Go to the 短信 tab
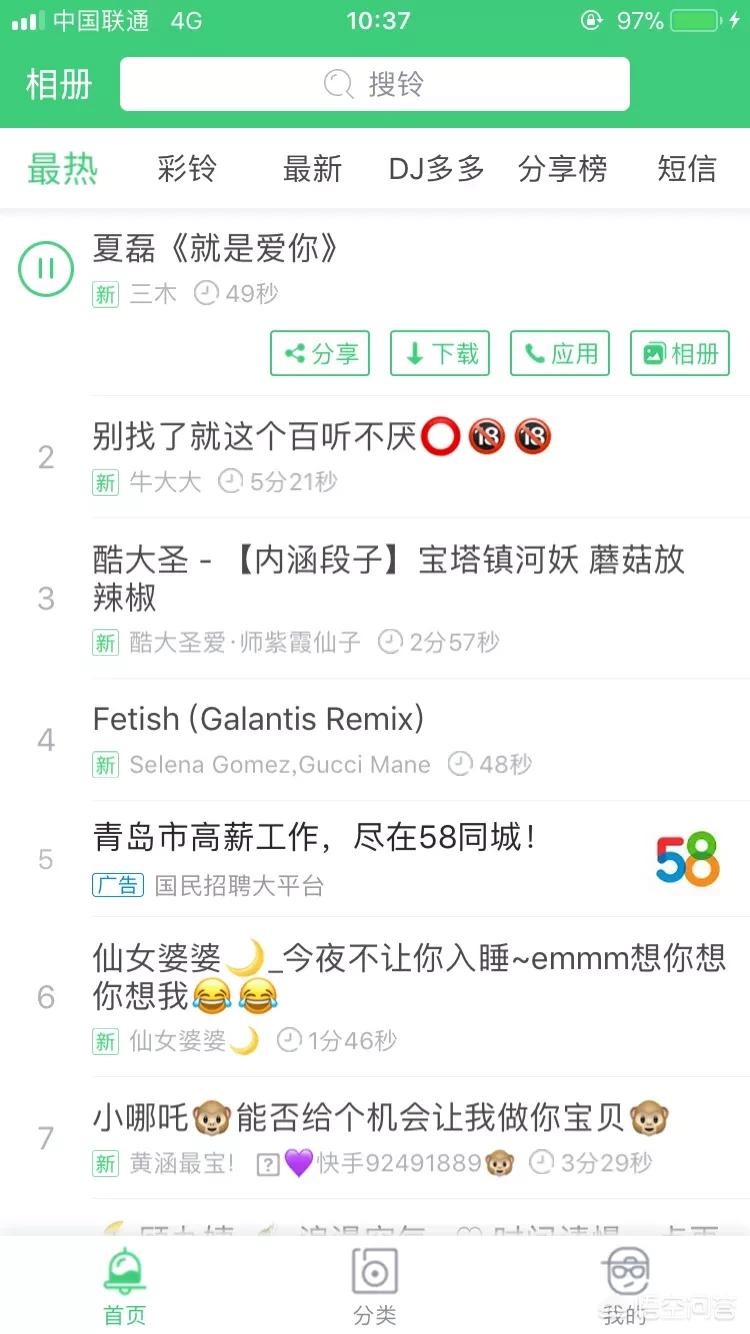Viewport: 750px width, 1334px height. tap(686, 169)
